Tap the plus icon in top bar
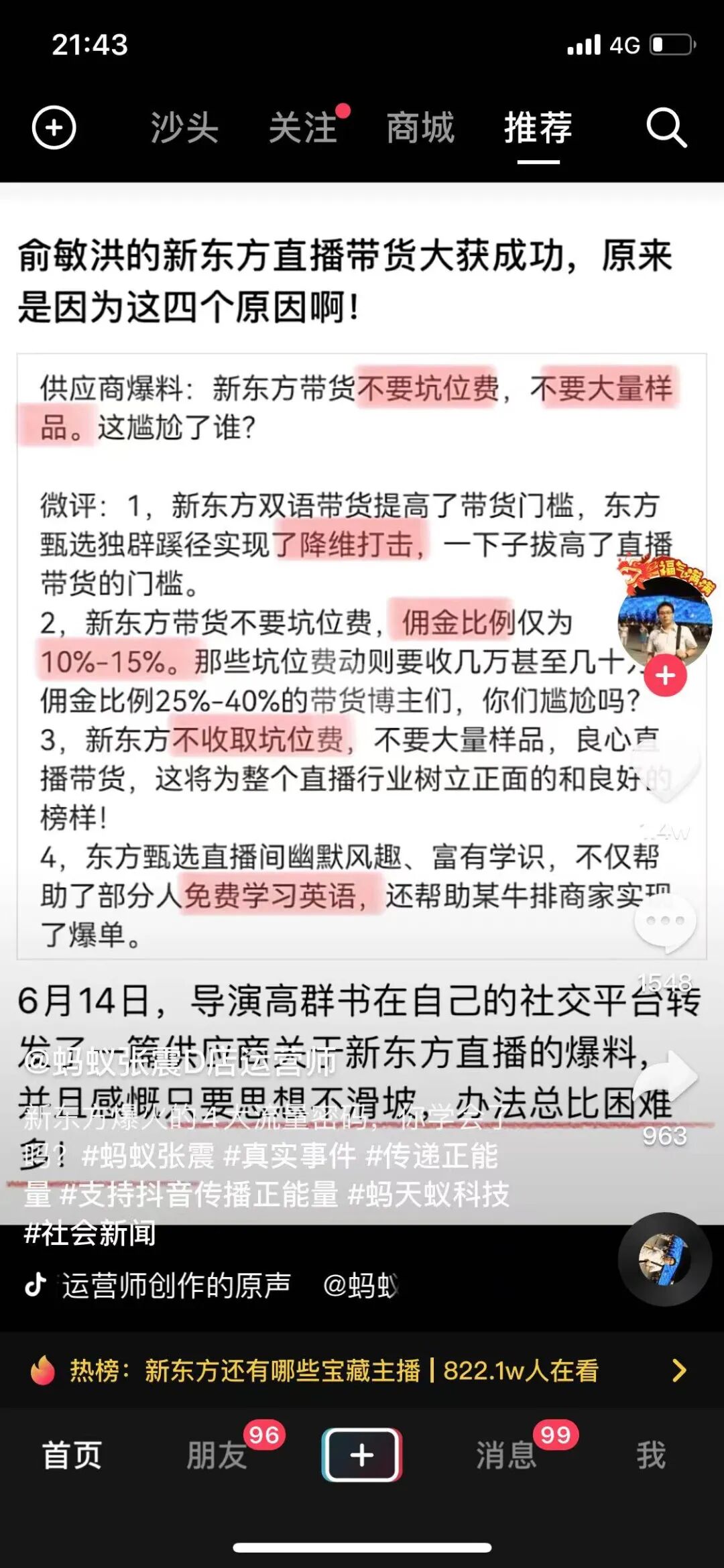Viewport: 724px width, 1568px height. (x=54, y=127)
